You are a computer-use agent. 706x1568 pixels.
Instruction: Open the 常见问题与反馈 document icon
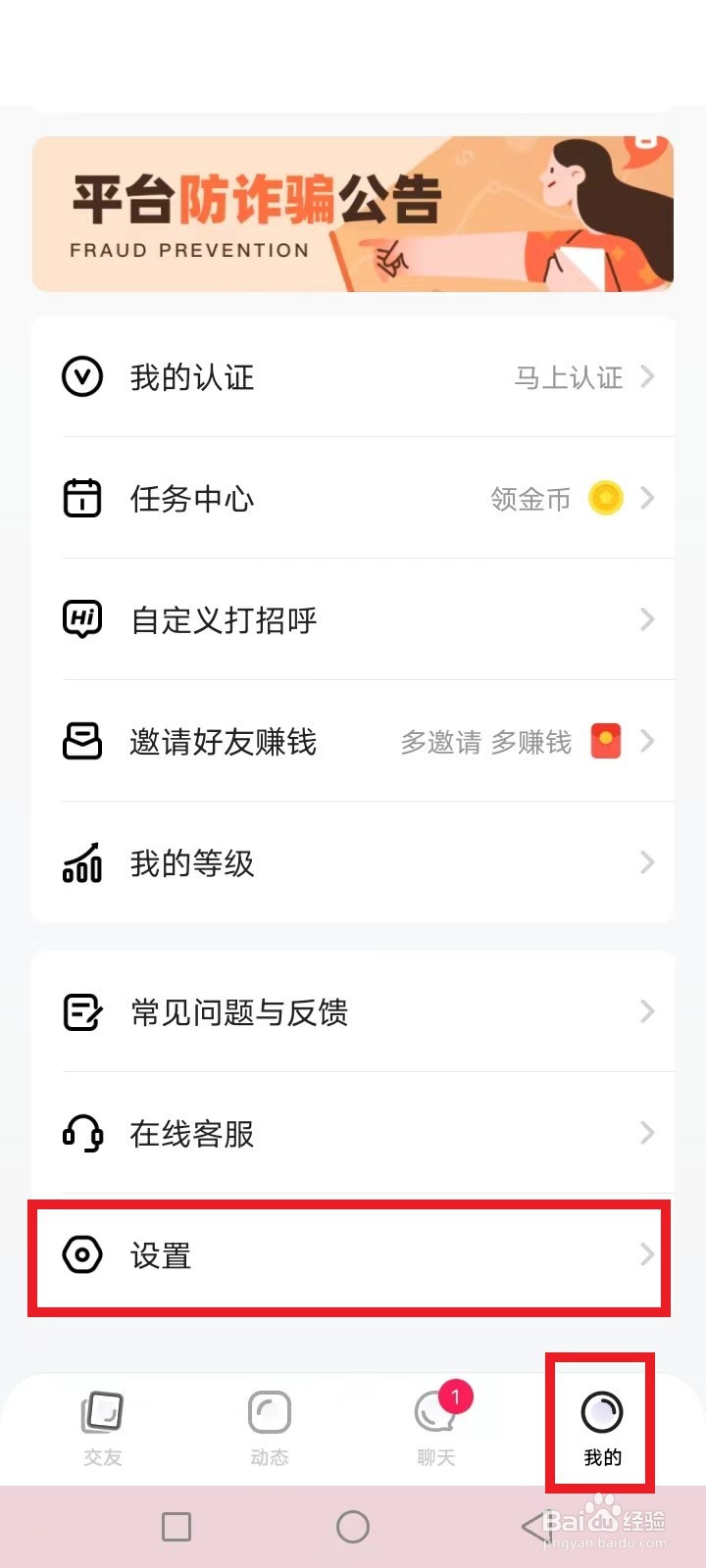[x=81, y=1011]
